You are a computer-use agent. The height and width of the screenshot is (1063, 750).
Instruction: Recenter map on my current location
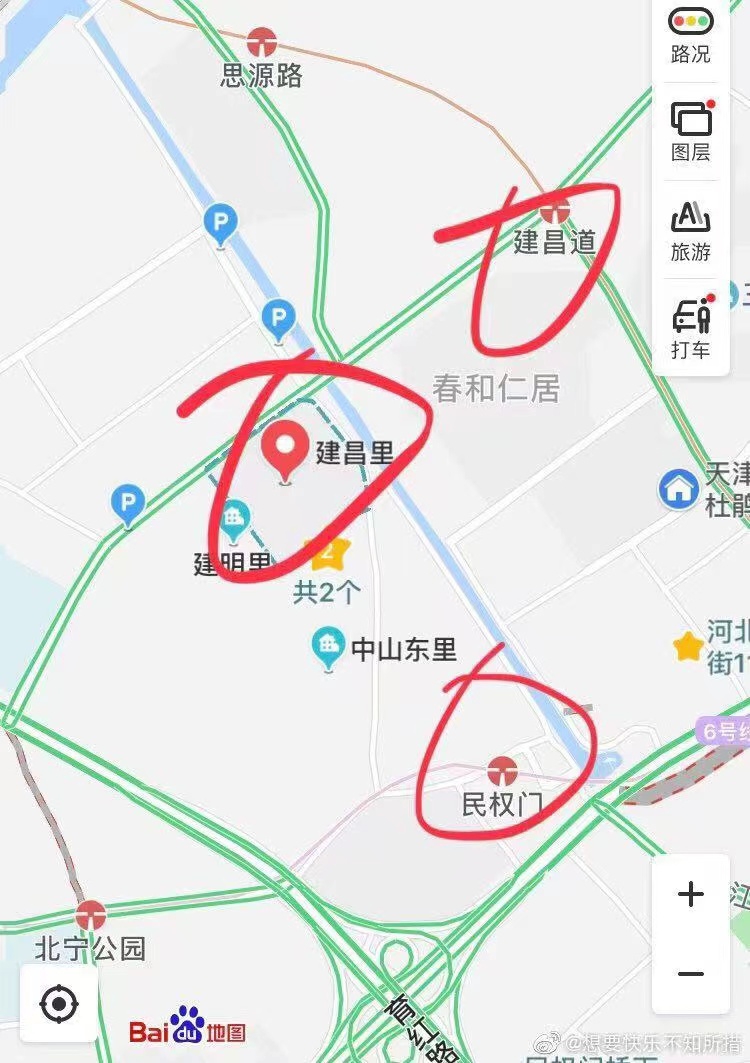[59, 1003]
